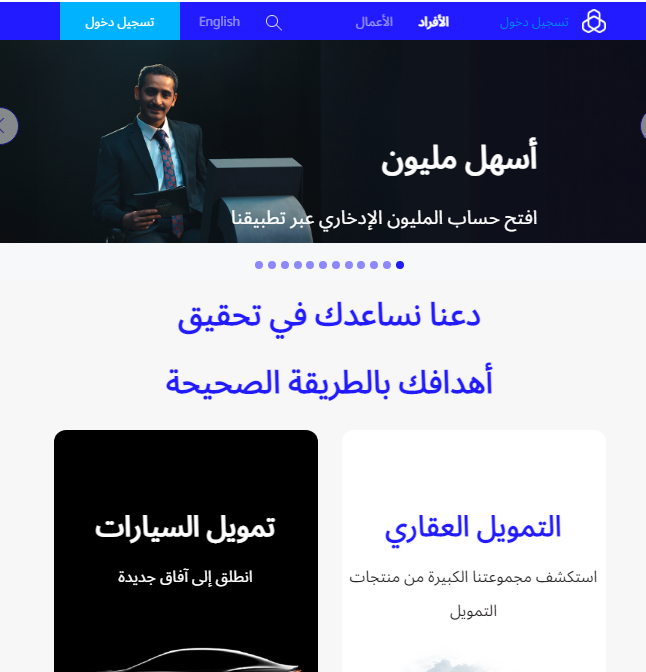This screenshot has height=672, width=646.
Task: Tap the left-pointing carousel arrow
Action: tap(5, 126)
